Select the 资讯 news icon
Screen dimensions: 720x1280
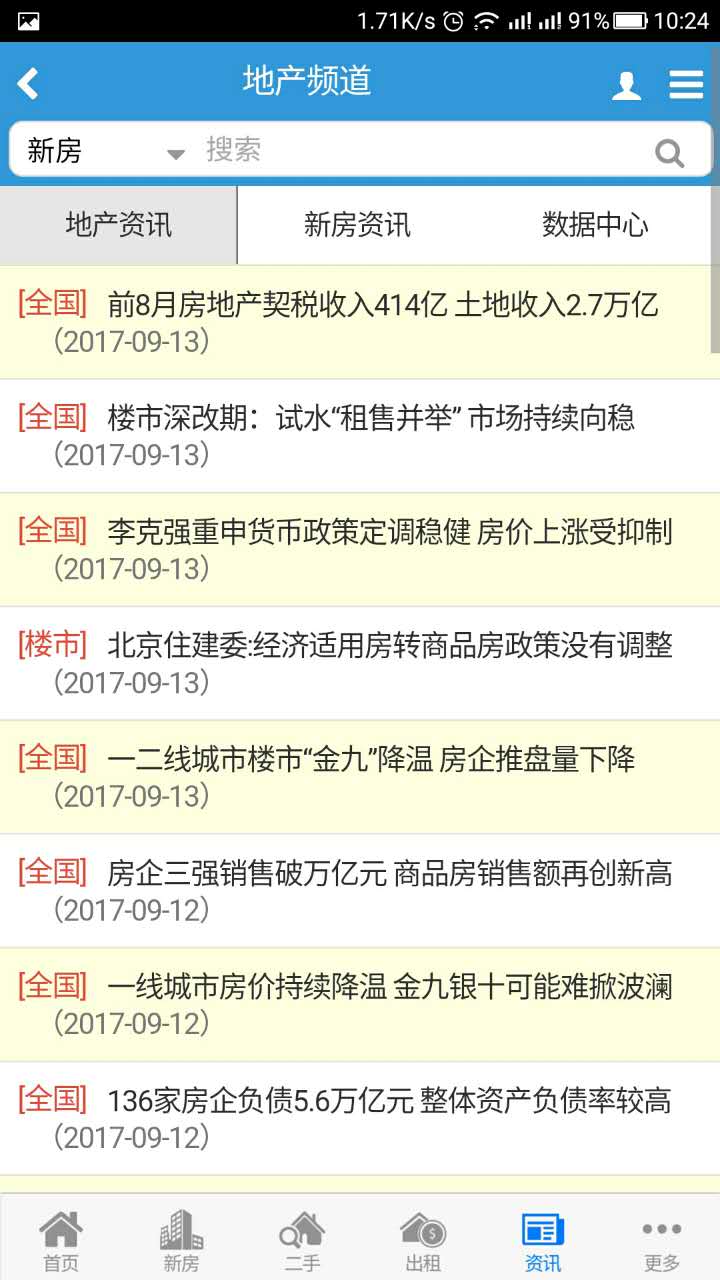(541, 1237)
